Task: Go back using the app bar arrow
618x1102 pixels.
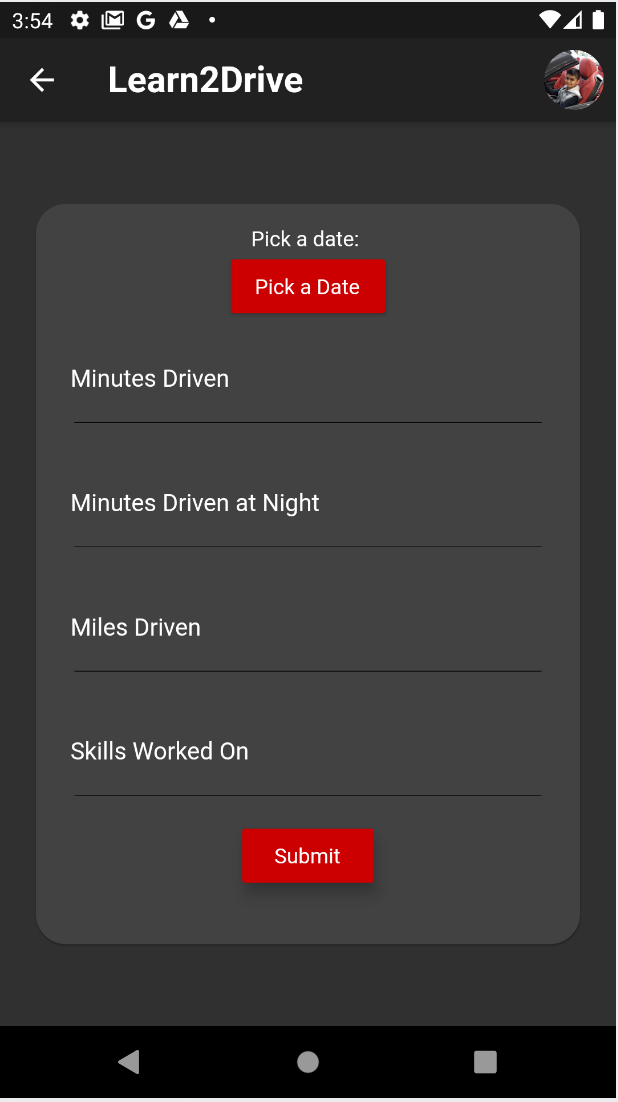Action: click(41, 80)
